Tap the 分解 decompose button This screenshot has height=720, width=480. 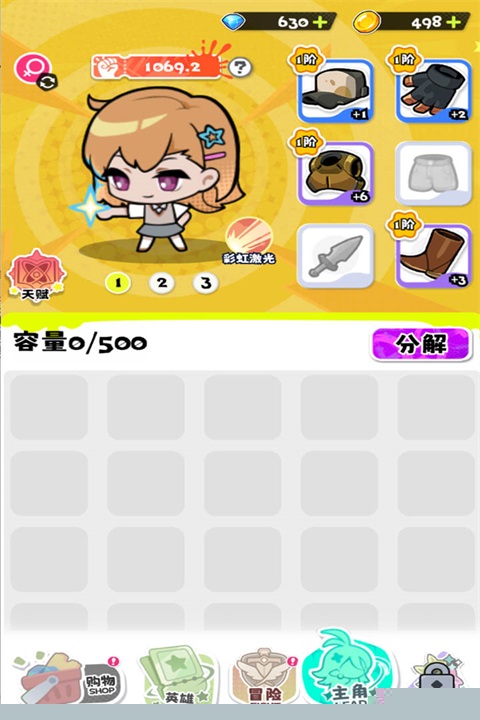pos(421,344)
